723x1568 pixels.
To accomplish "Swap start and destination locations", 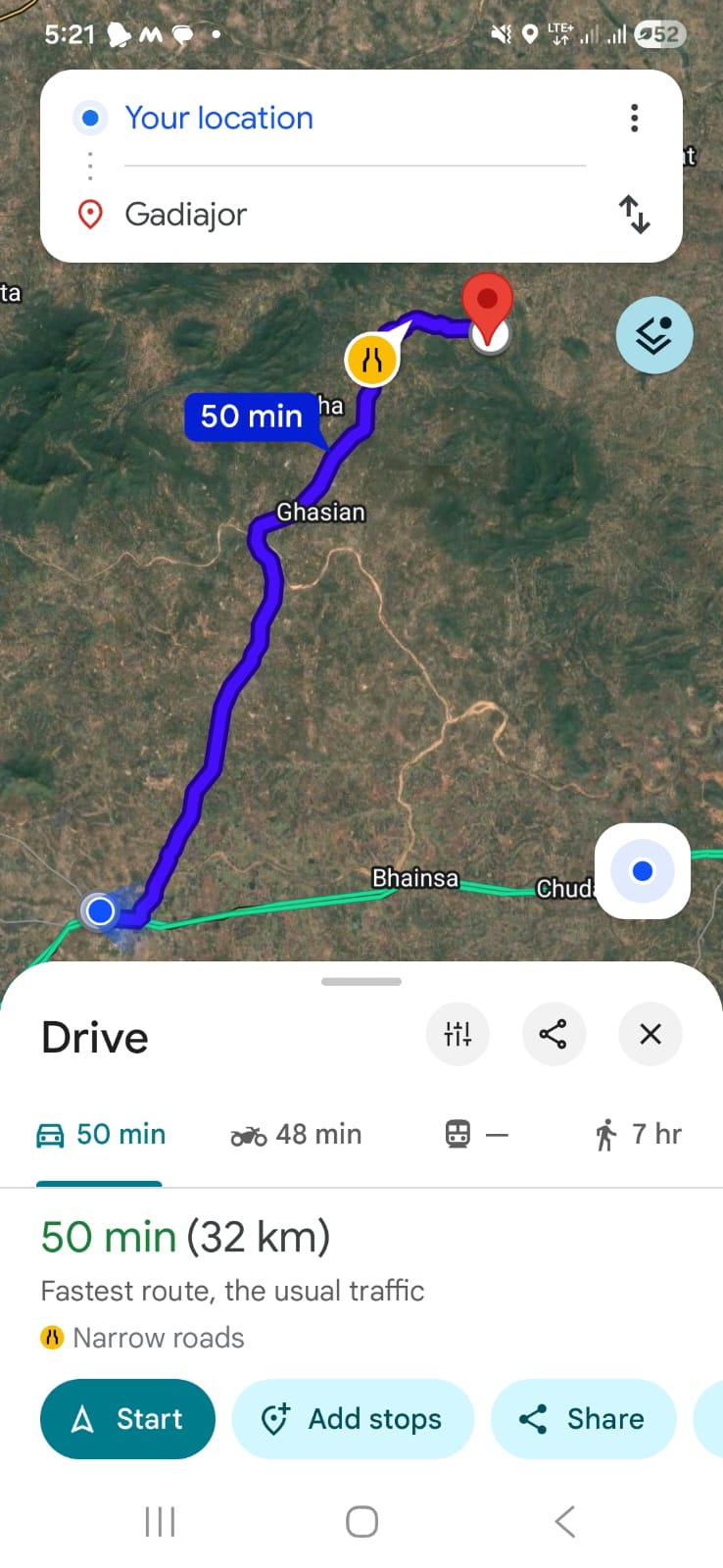I will tap(634, 214).
